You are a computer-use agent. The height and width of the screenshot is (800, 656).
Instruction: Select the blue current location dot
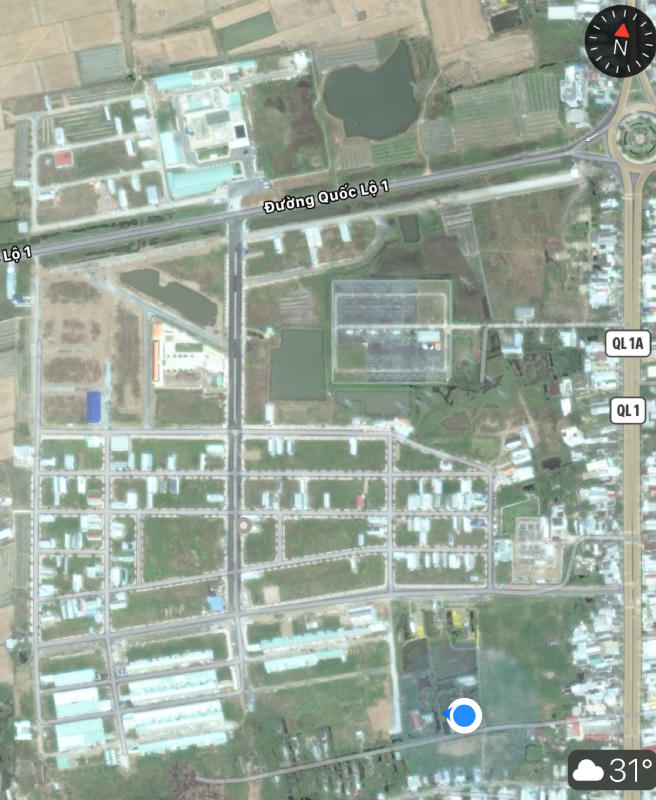pos(465,716)
